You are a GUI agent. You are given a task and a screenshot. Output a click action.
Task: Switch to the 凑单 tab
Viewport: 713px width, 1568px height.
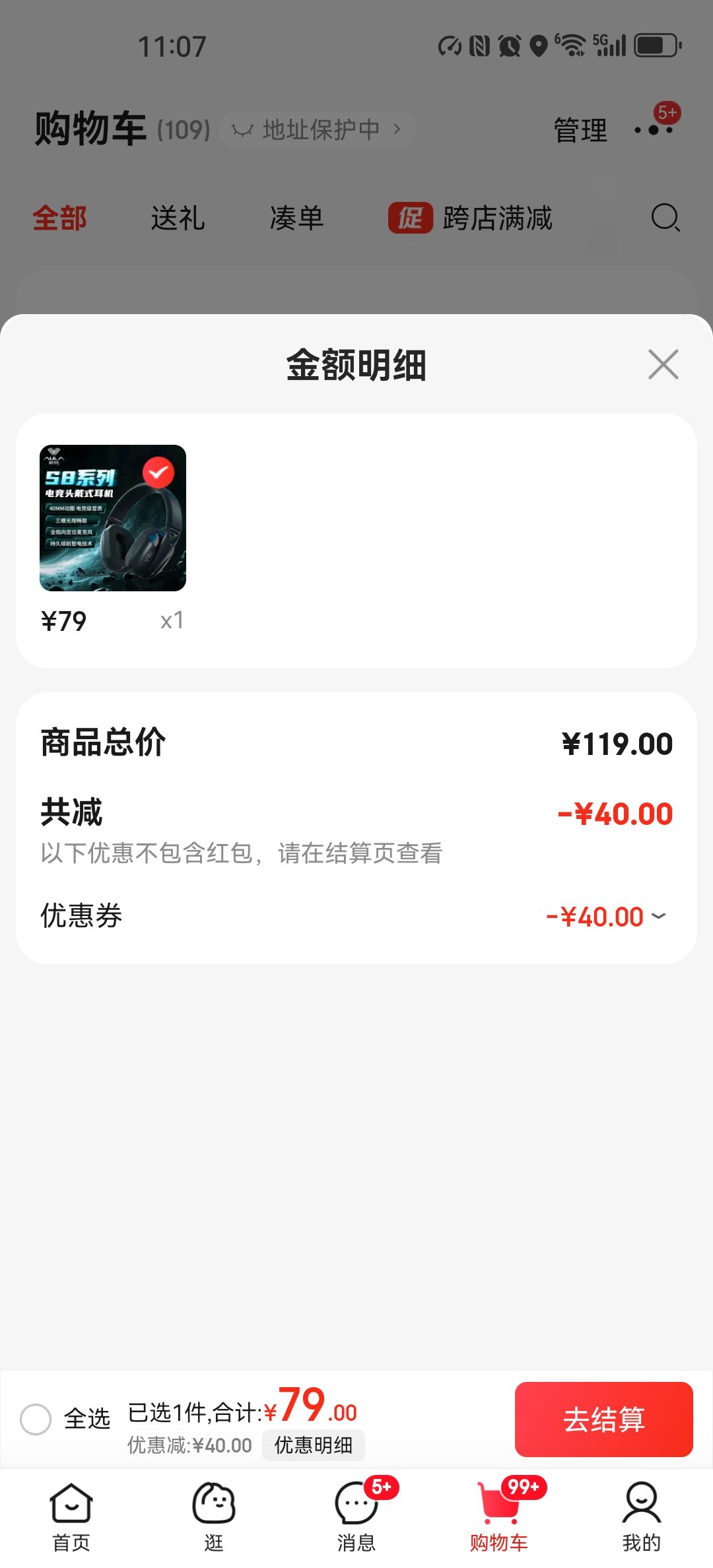tap(297, 218)
